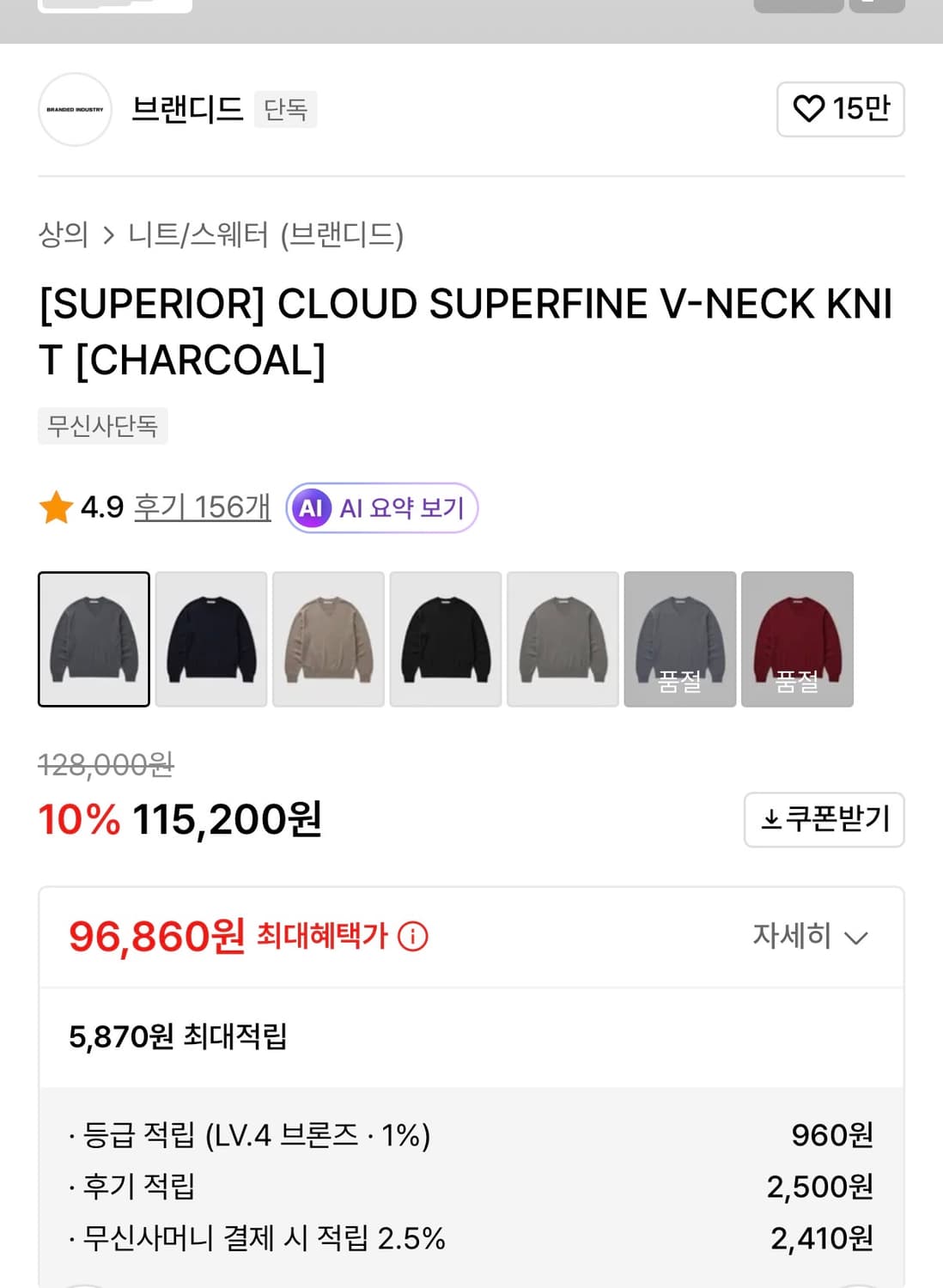The width and height of the screenshot is (943, 1288).
Task: Click the AI badge icon
Action: click(313, 507)
